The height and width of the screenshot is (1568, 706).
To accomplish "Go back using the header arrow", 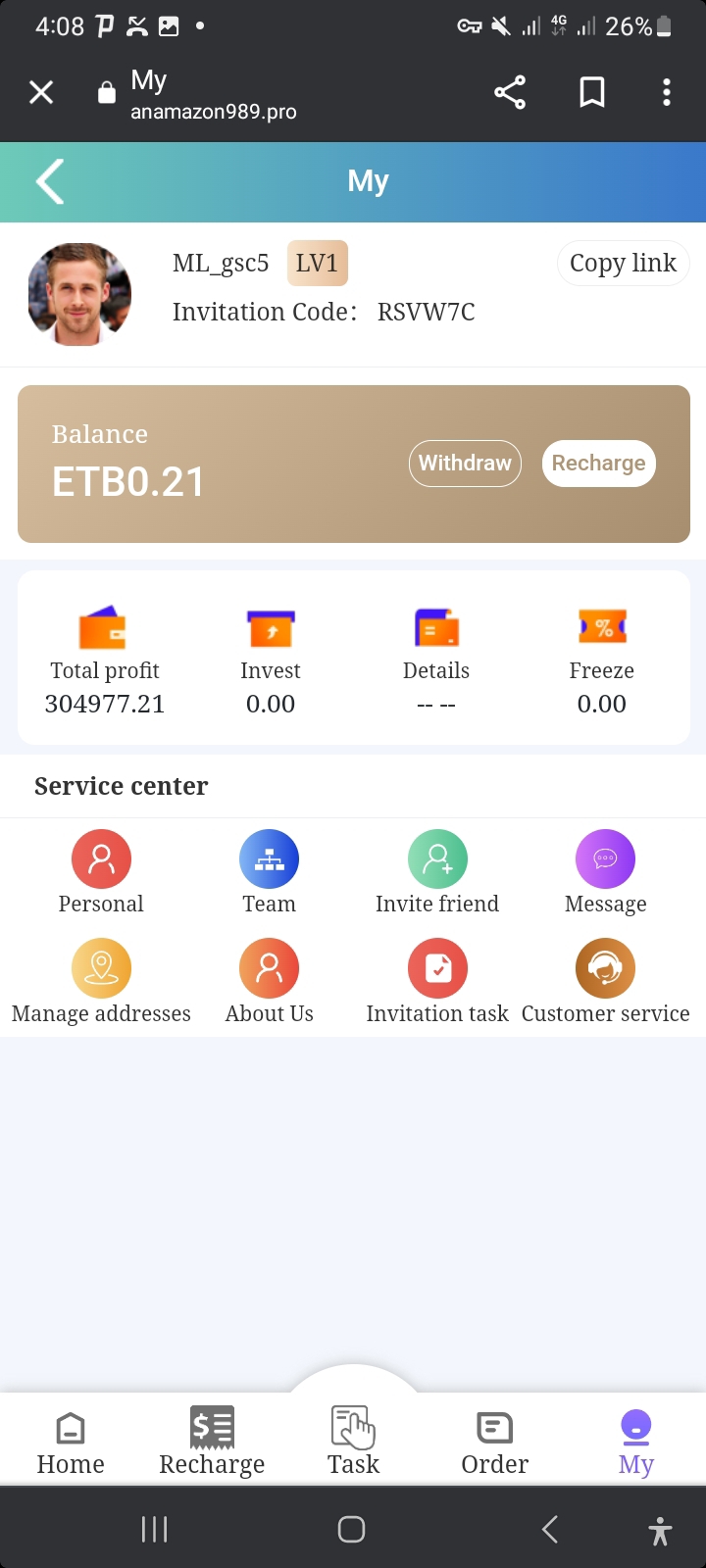I will (50, 181).
